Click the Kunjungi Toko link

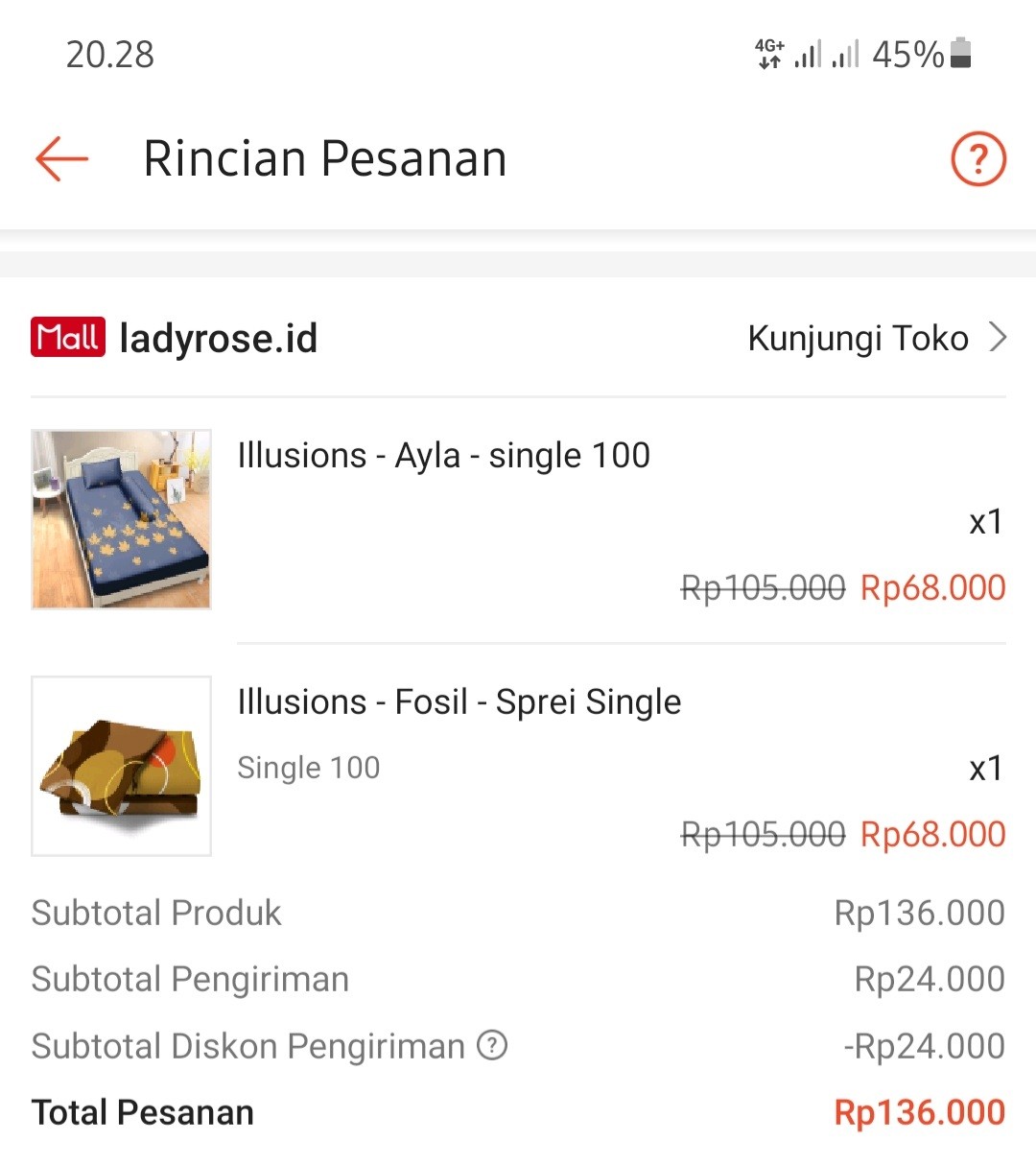858,338
